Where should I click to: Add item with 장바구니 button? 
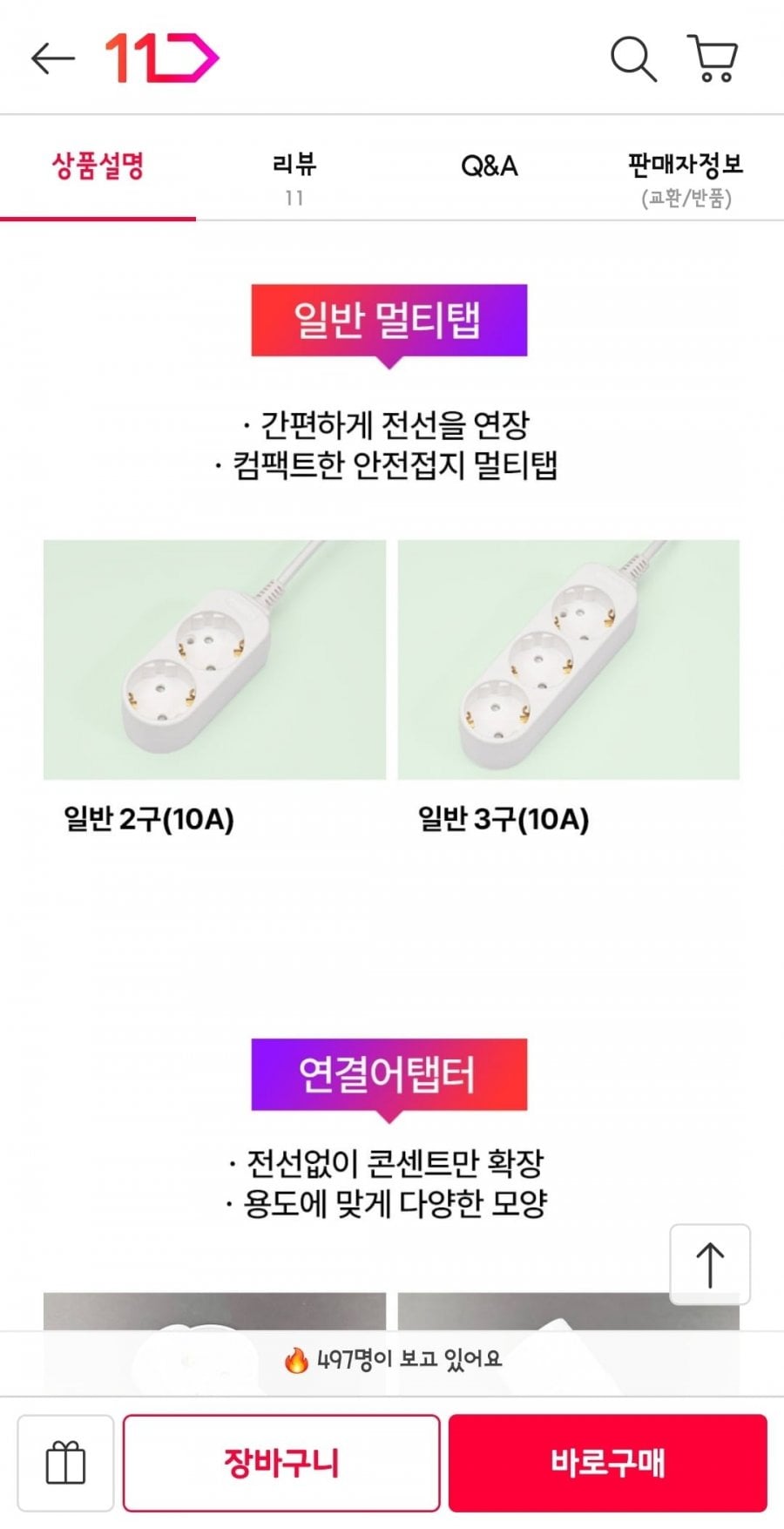click(x=280, y=1463)
